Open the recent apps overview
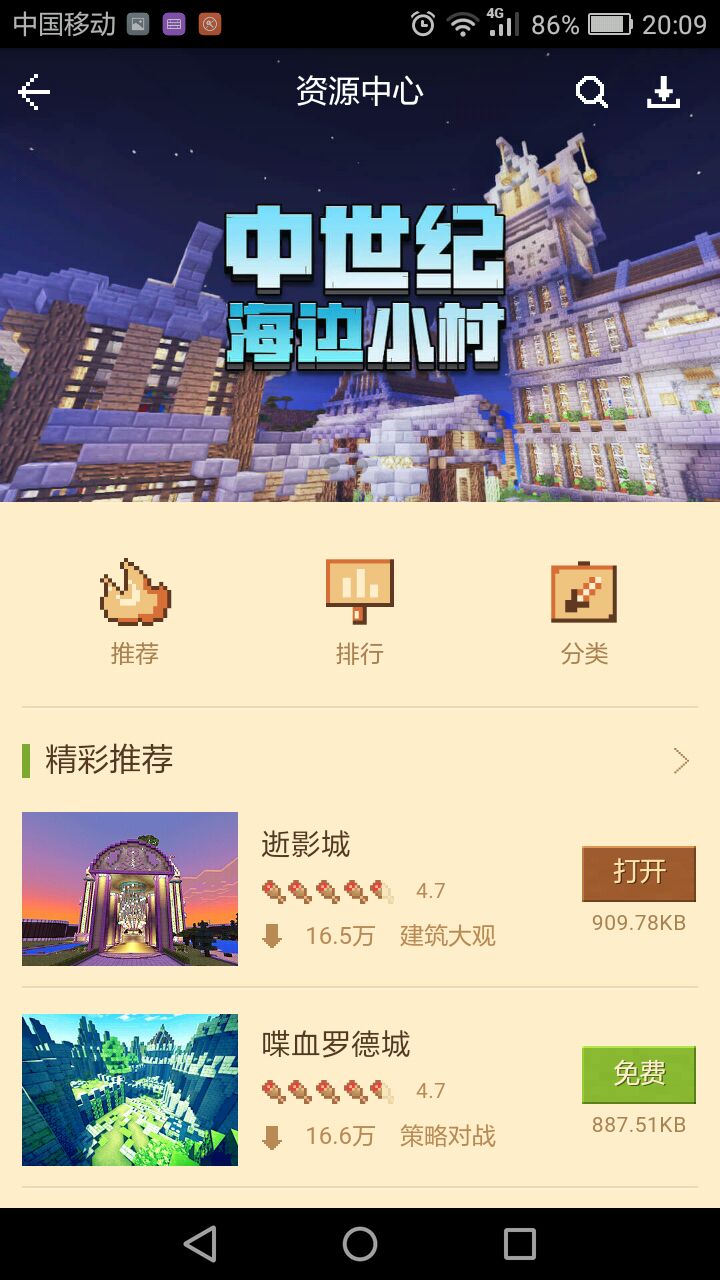The height and width of the screenshot is (1280, 720). 520,1244
